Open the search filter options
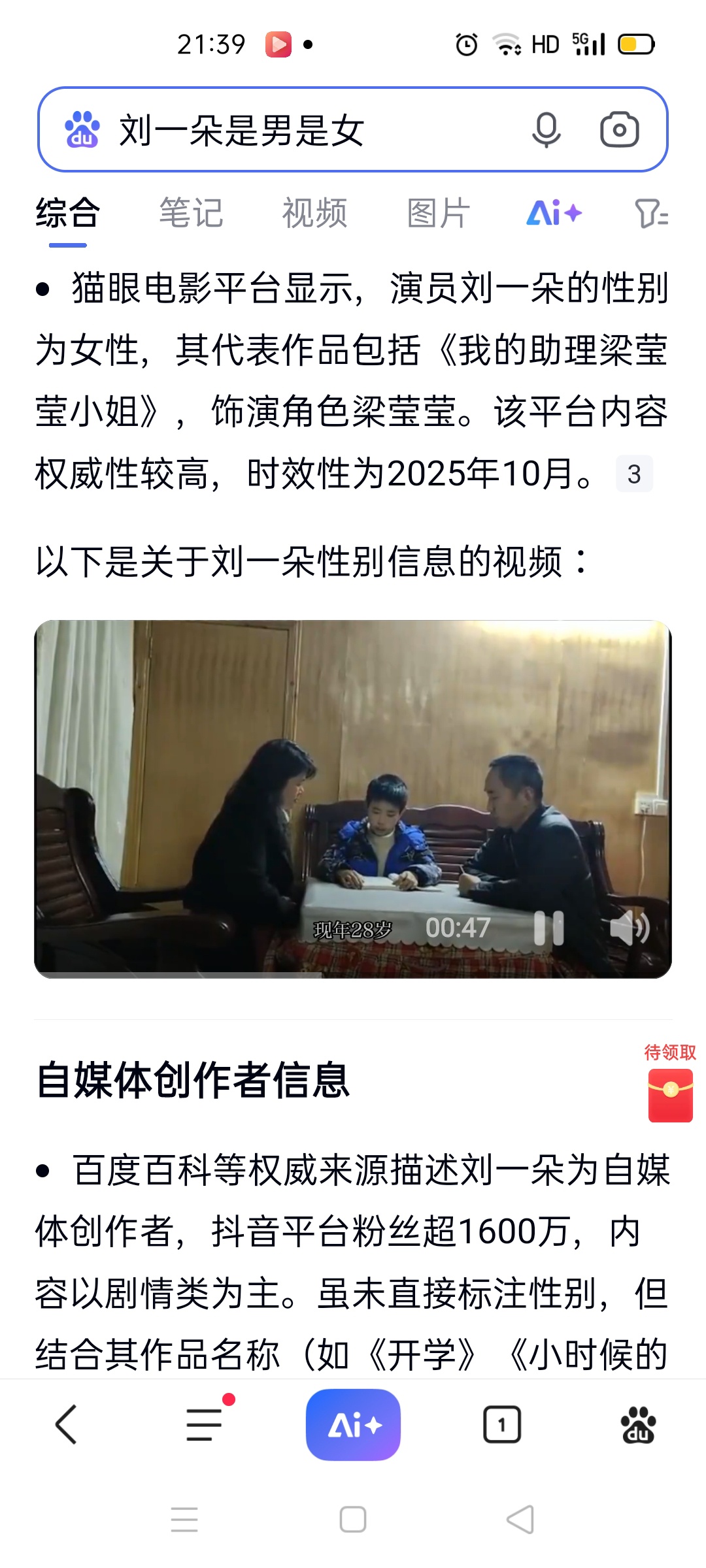Image resolution: width=706 pixels, height=1568 pixels. [x=650, y=213]
